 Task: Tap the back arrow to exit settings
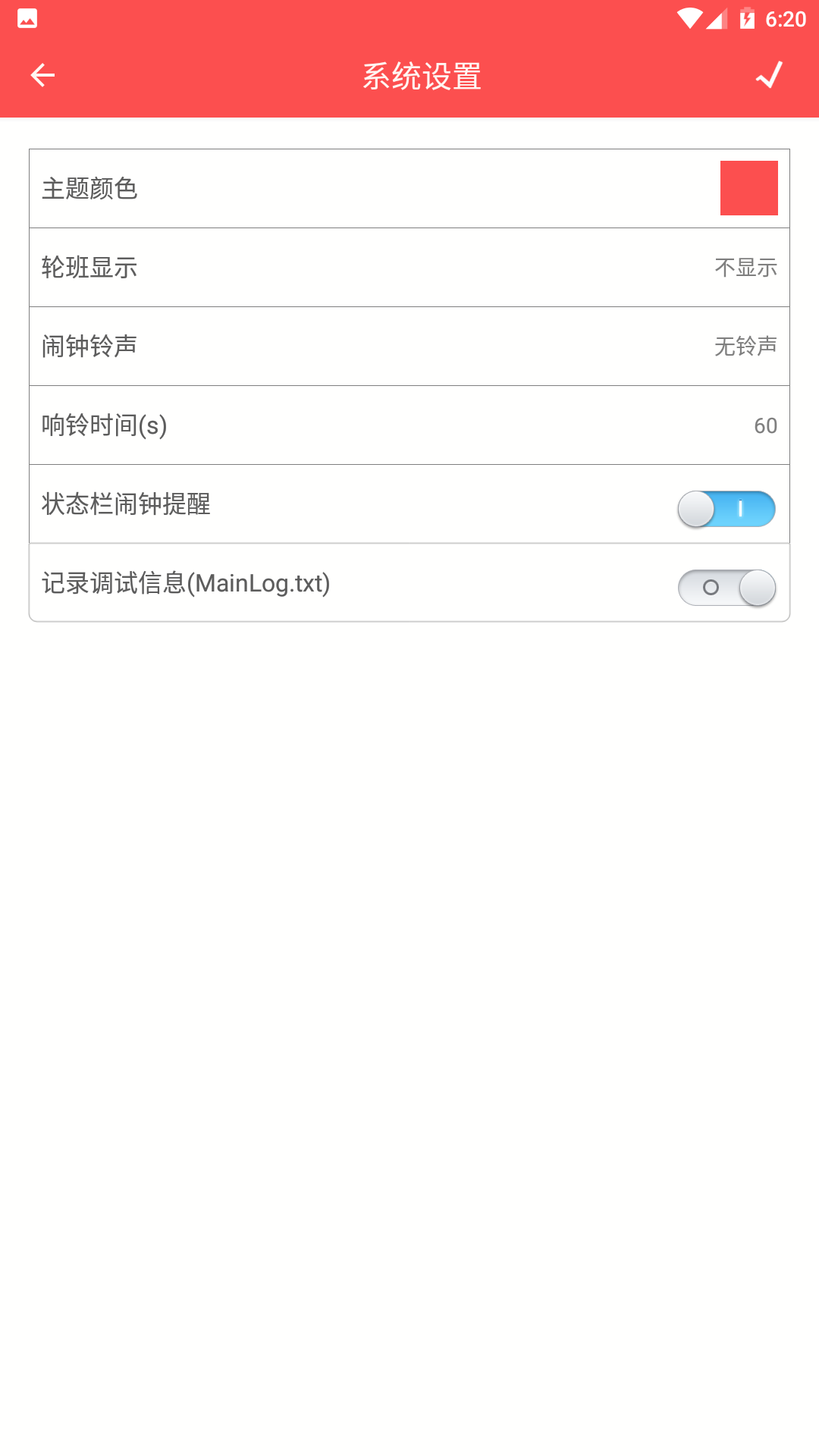(x=43, y=74)
